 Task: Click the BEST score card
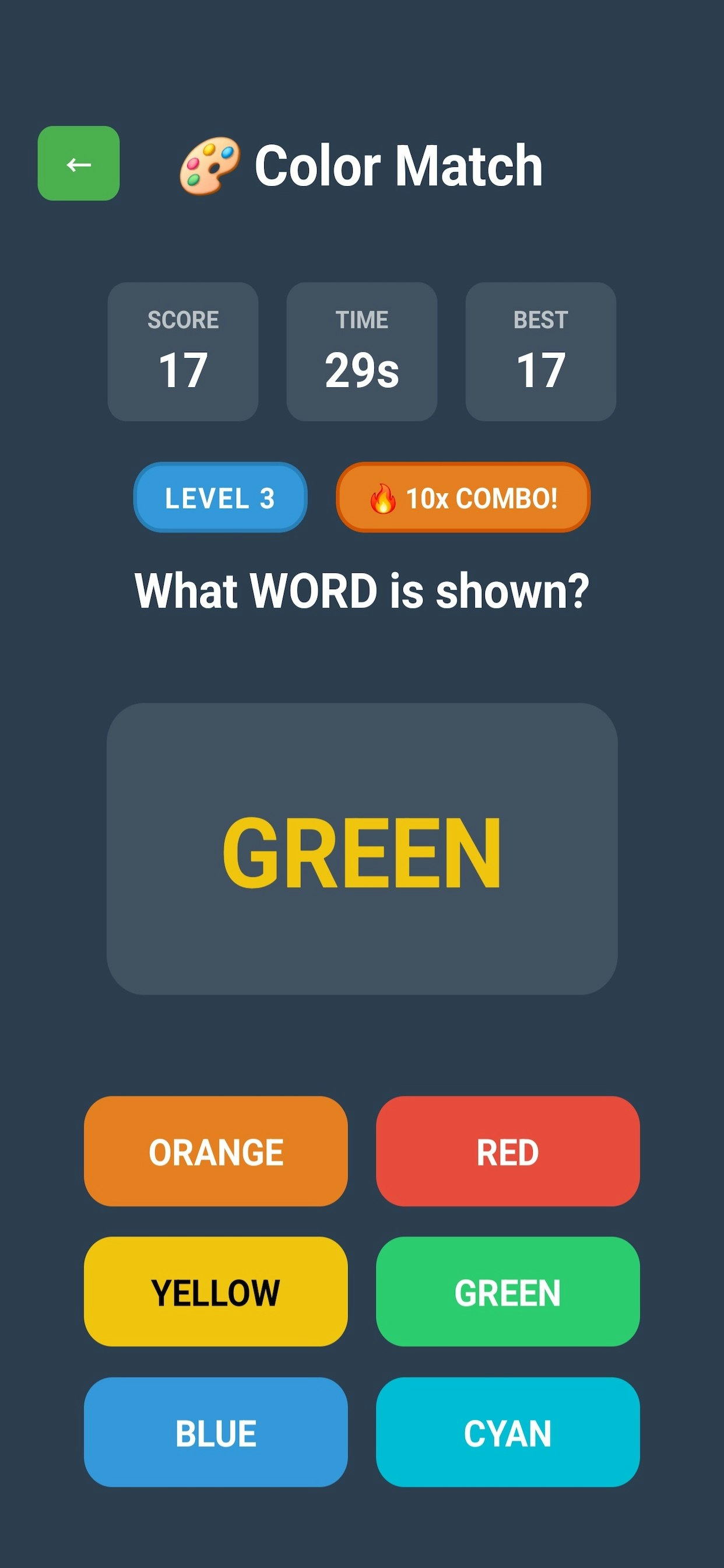[x=540, y=352]
